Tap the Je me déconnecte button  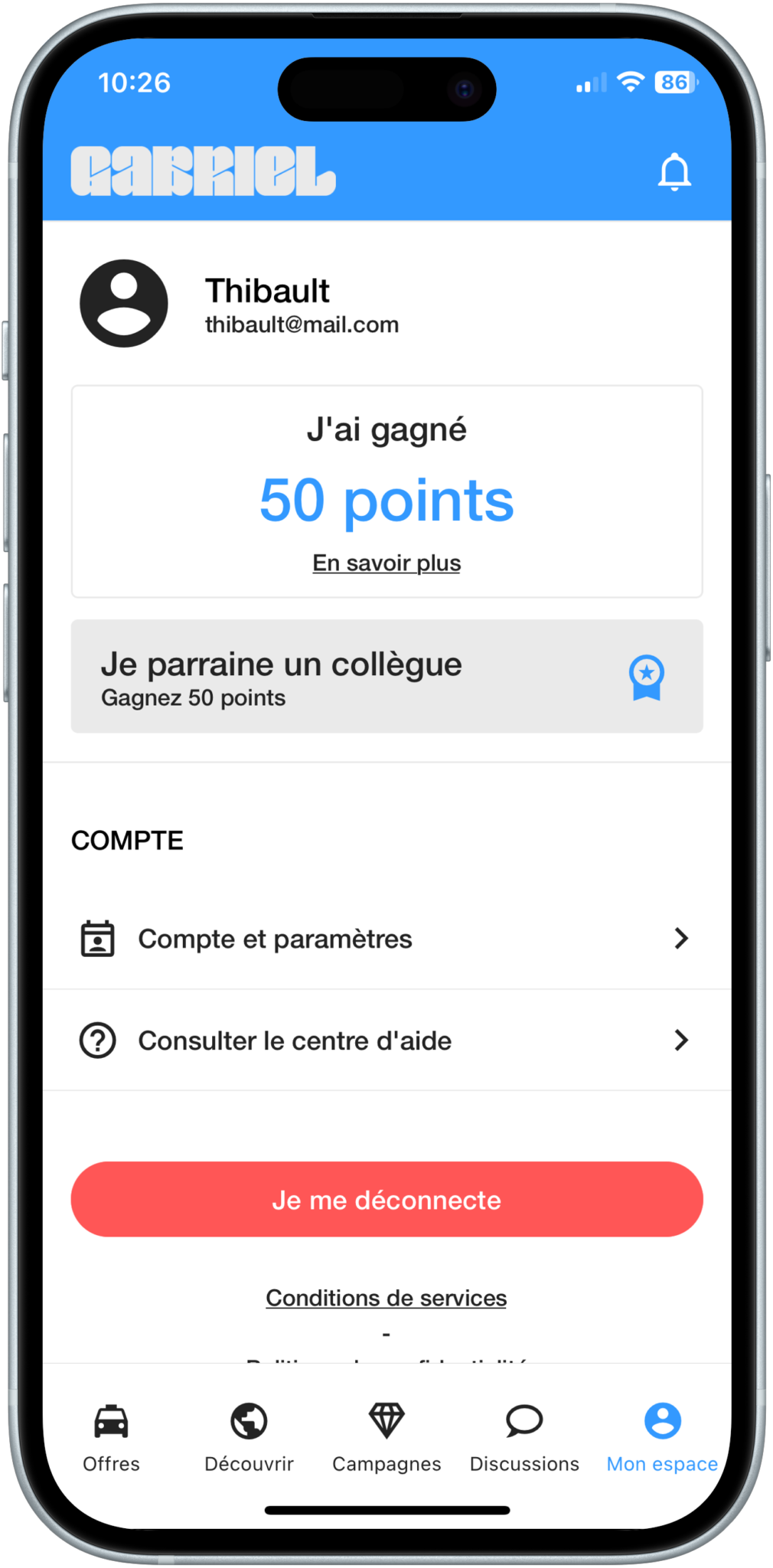(x=386, y=1200)
